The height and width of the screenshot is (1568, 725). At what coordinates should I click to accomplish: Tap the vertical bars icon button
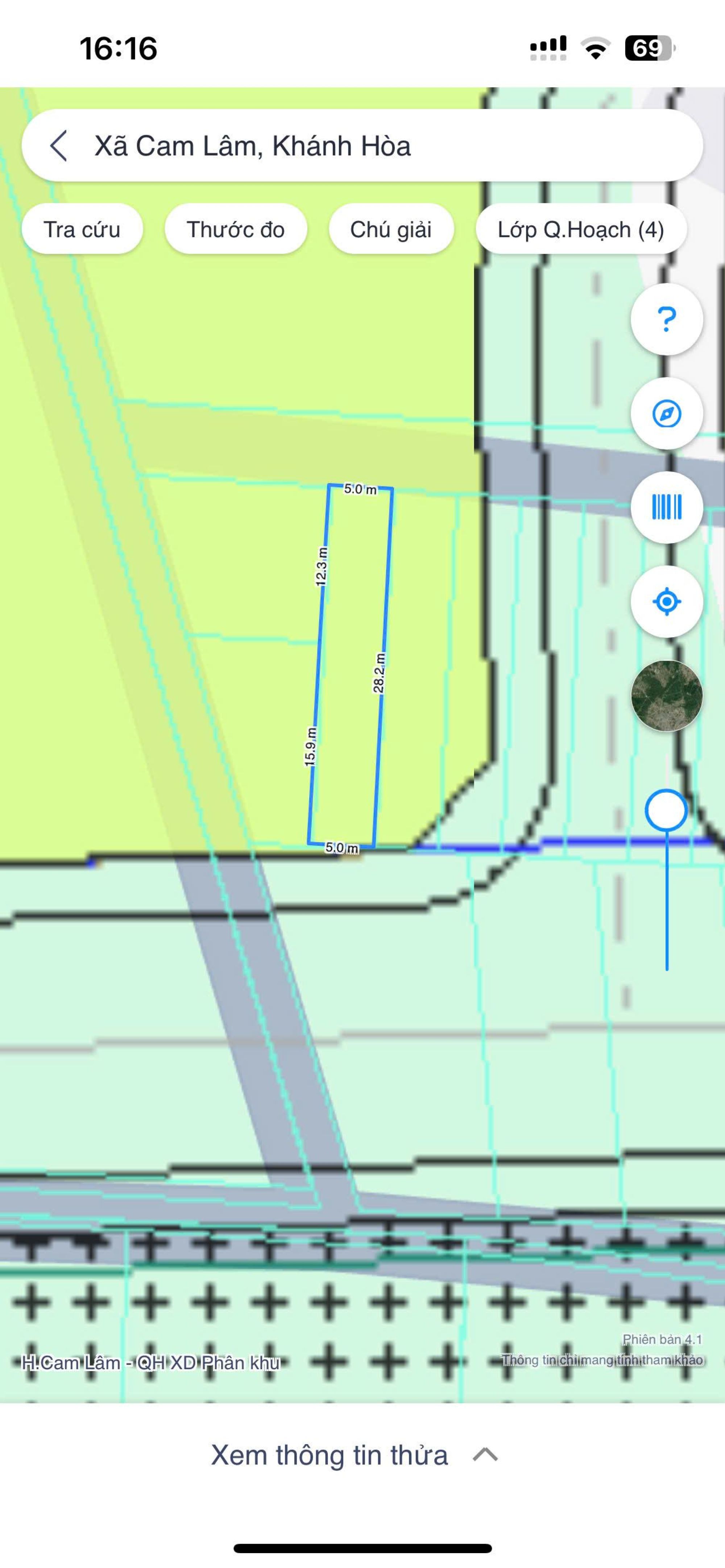[x=666, y=507]
